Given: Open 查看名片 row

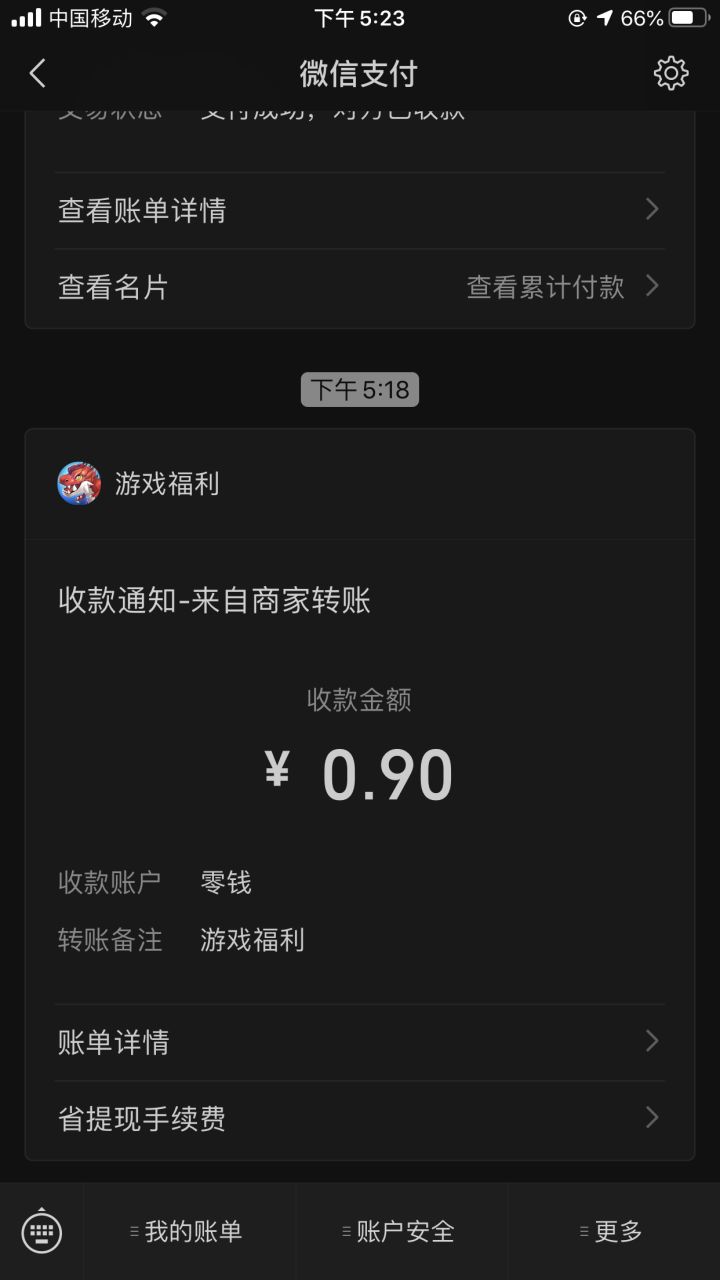Looking at the screenshot, I should click(x=360, y=287).
